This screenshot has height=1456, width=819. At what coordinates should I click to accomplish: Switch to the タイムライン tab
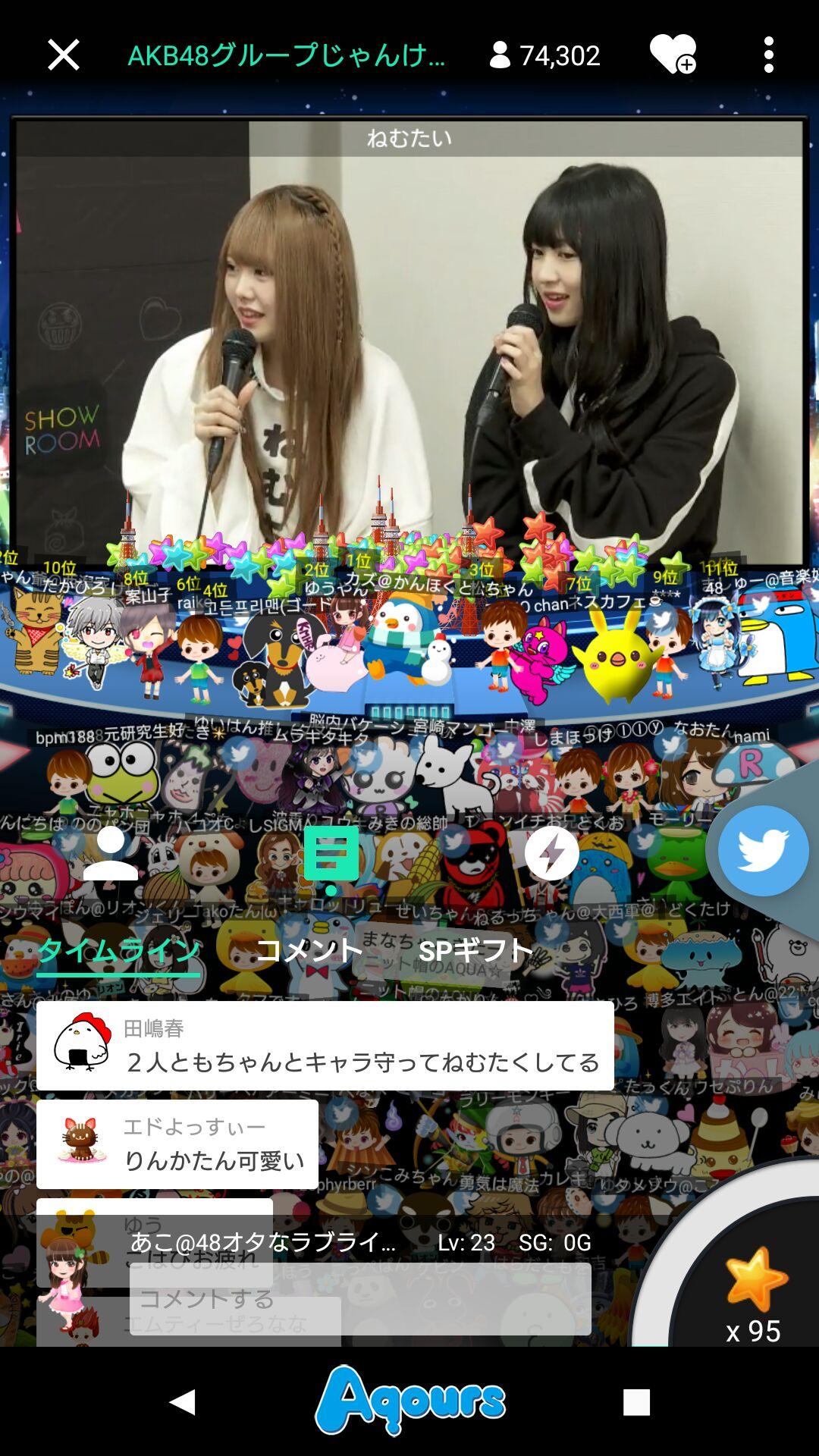(118, 950)
